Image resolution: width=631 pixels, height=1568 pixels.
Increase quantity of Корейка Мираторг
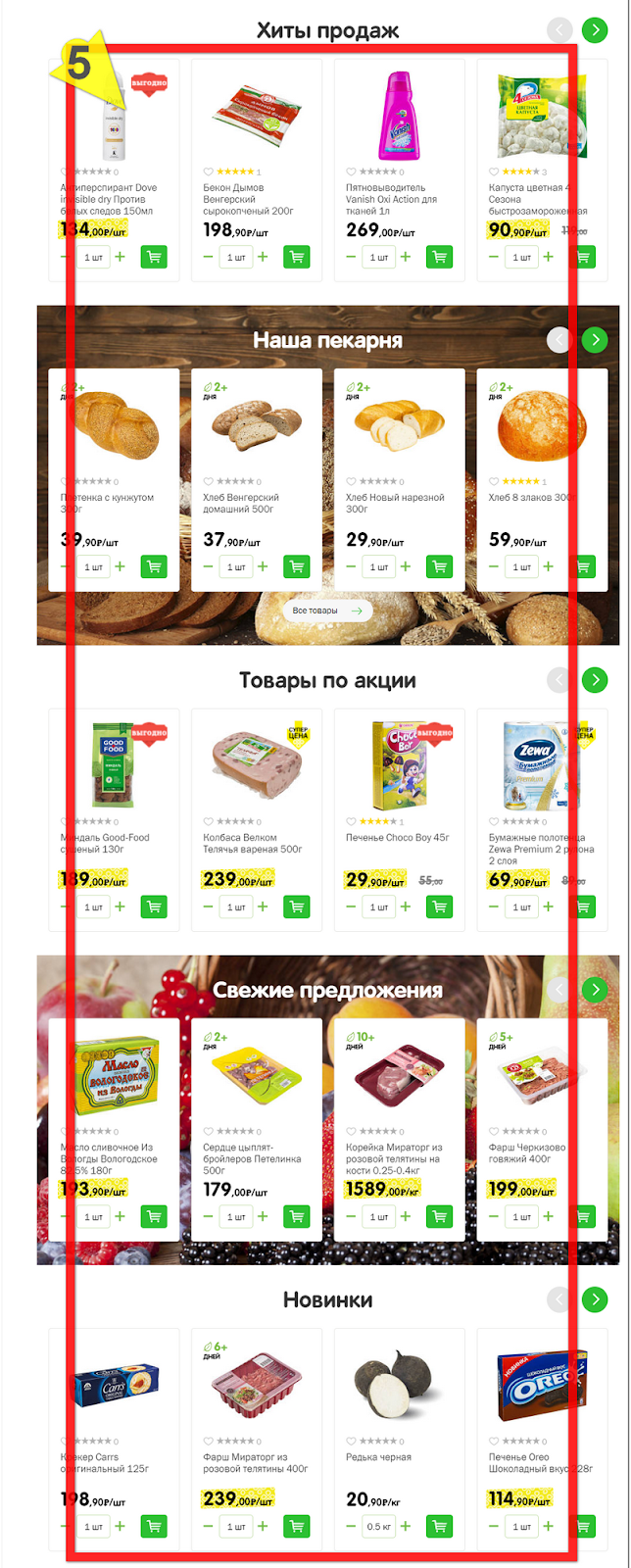pyautogui.click(x=406, y=1217)
